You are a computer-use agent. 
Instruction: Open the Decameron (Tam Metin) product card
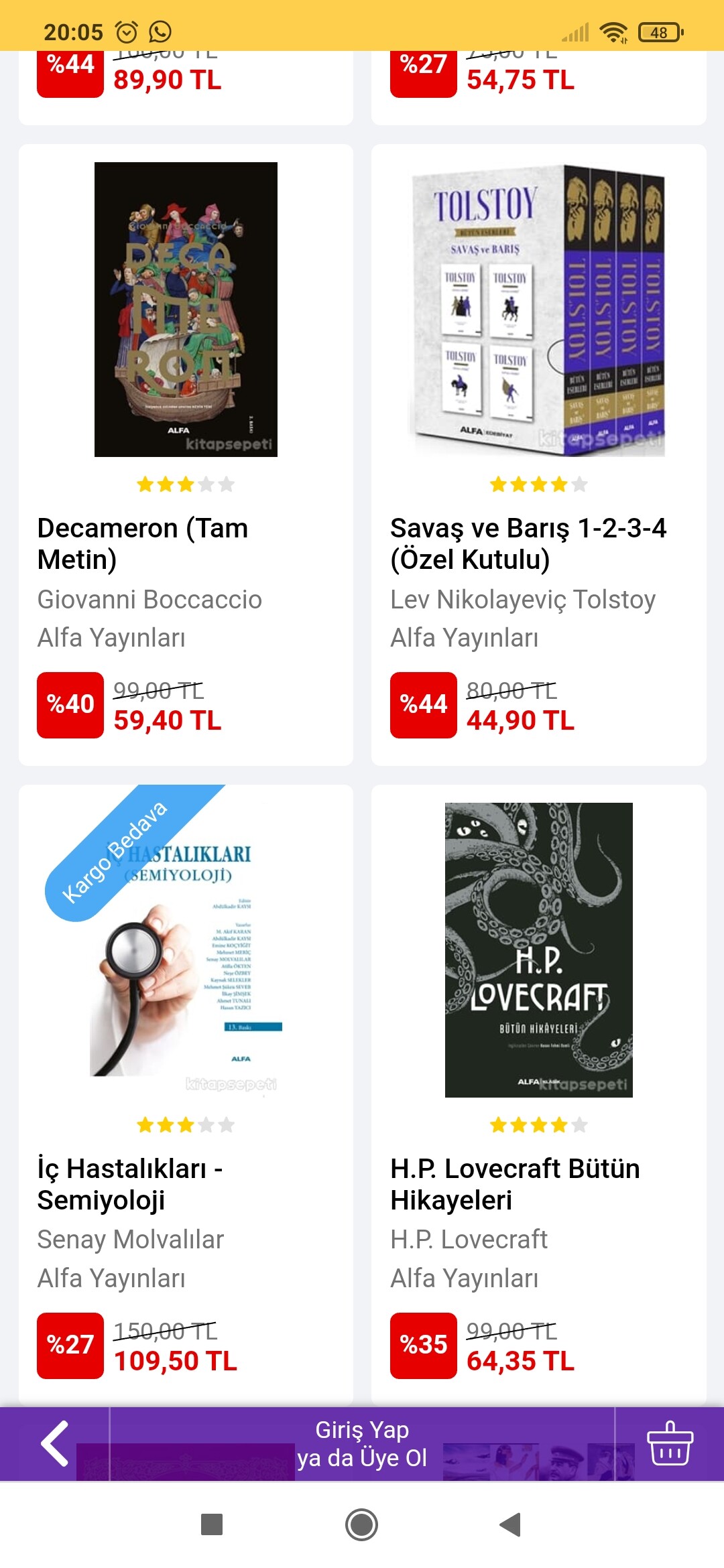coord(186,456)
